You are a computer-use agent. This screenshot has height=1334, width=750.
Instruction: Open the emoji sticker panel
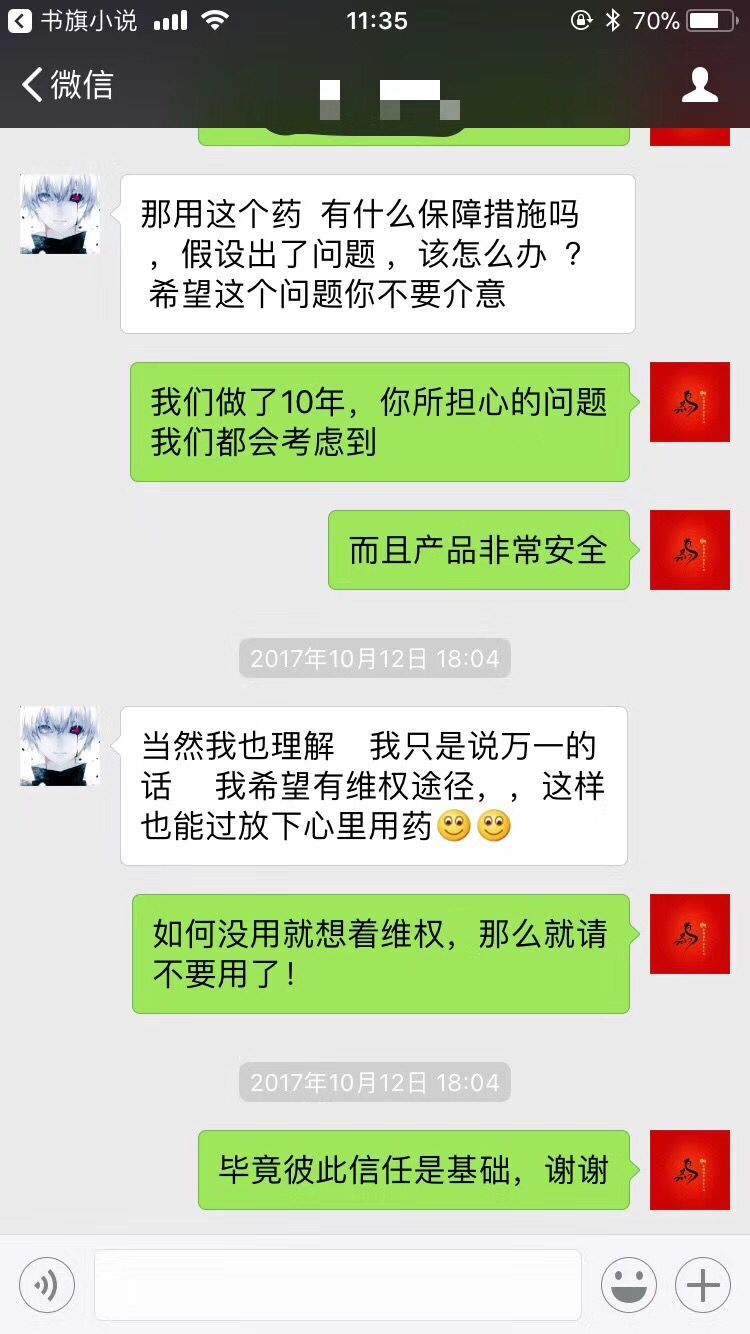629,1285
